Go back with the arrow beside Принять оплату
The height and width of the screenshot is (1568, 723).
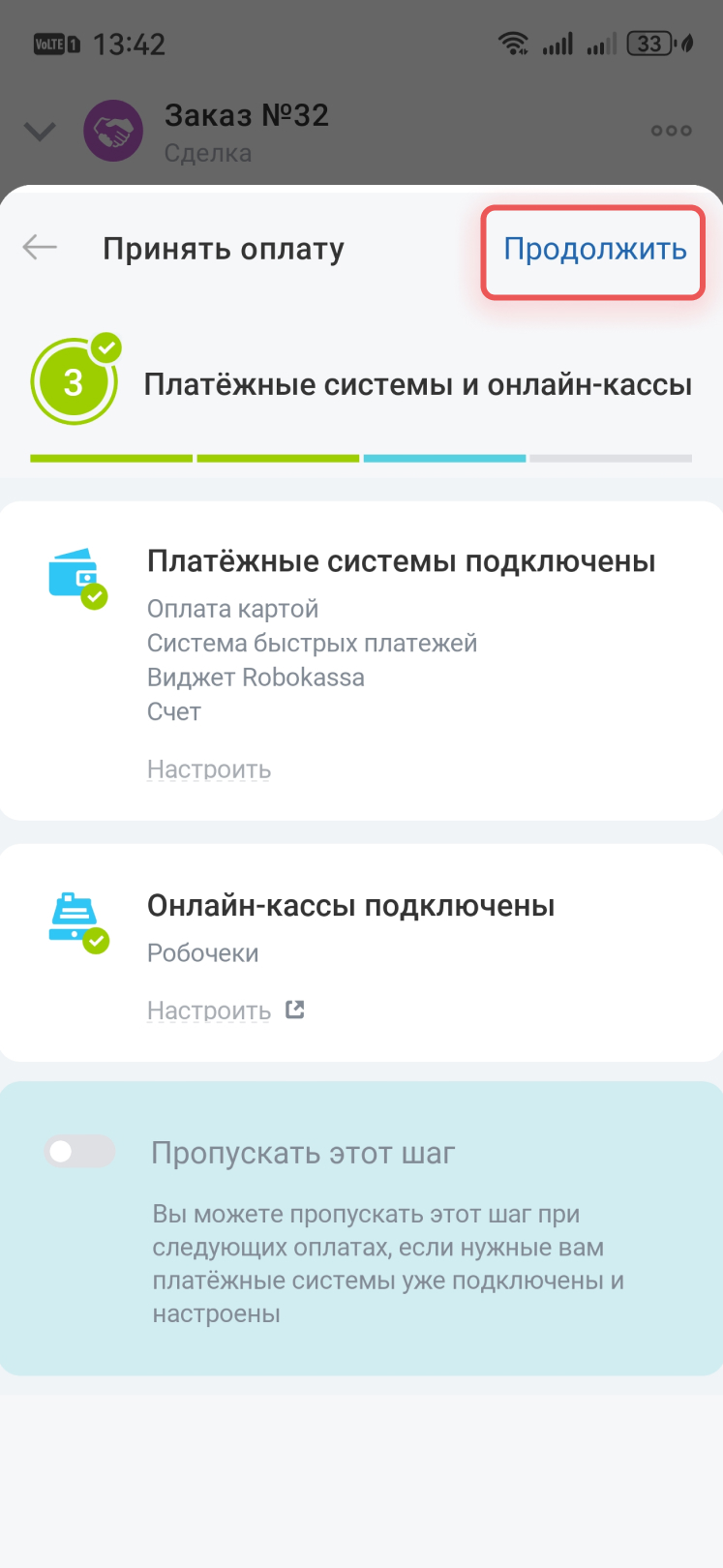pyautogui.click(x=40, y=248)
